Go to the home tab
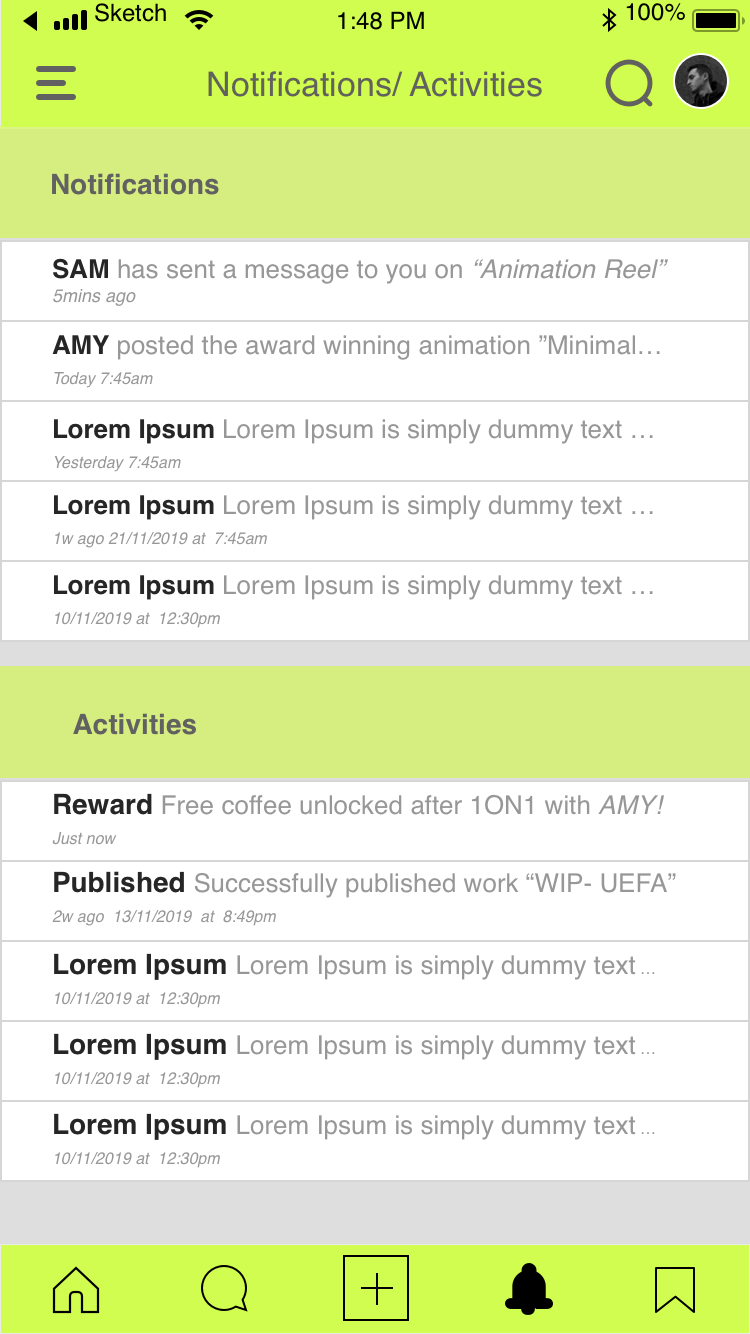The image size is (750, 1334). 76,1289
